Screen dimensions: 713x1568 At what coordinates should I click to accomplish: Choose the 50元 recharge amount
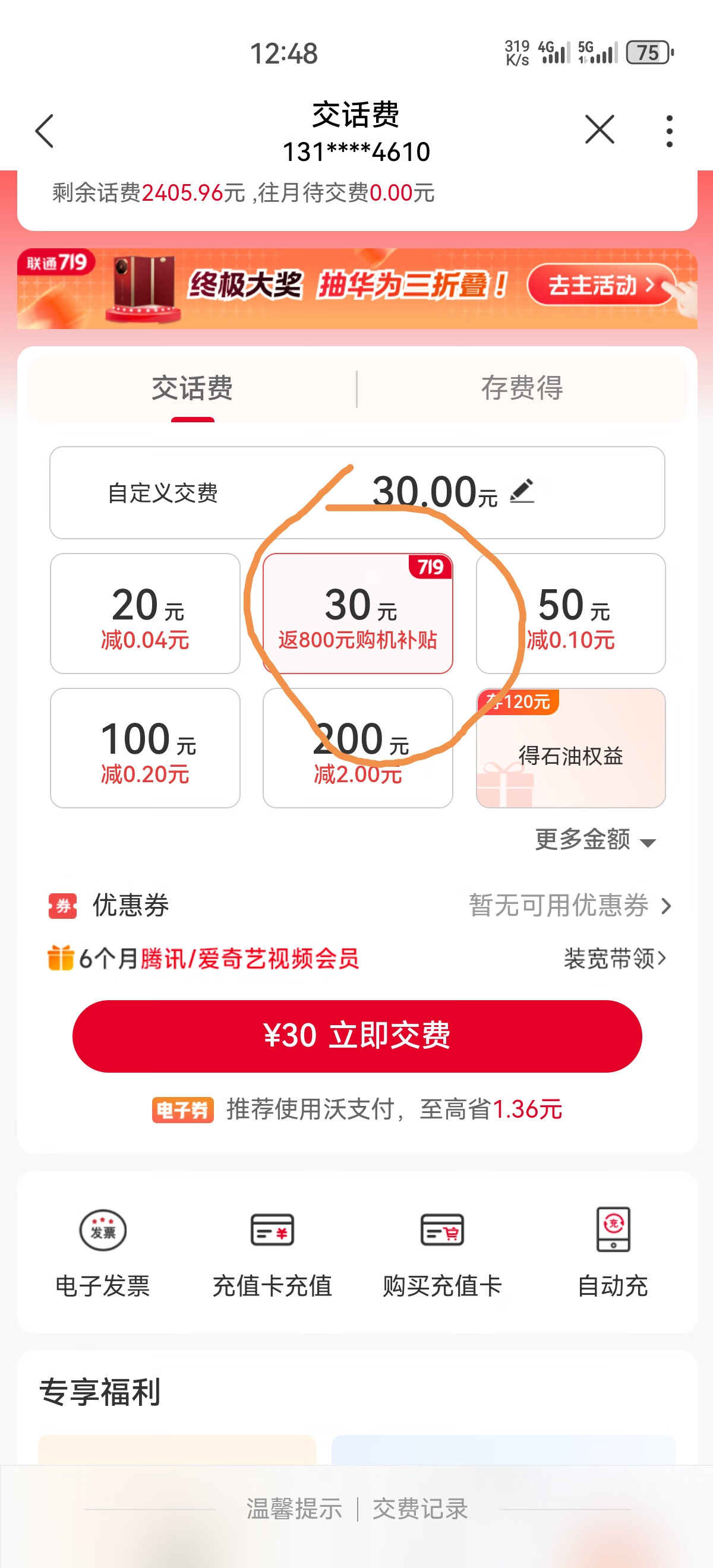point(570,613)
